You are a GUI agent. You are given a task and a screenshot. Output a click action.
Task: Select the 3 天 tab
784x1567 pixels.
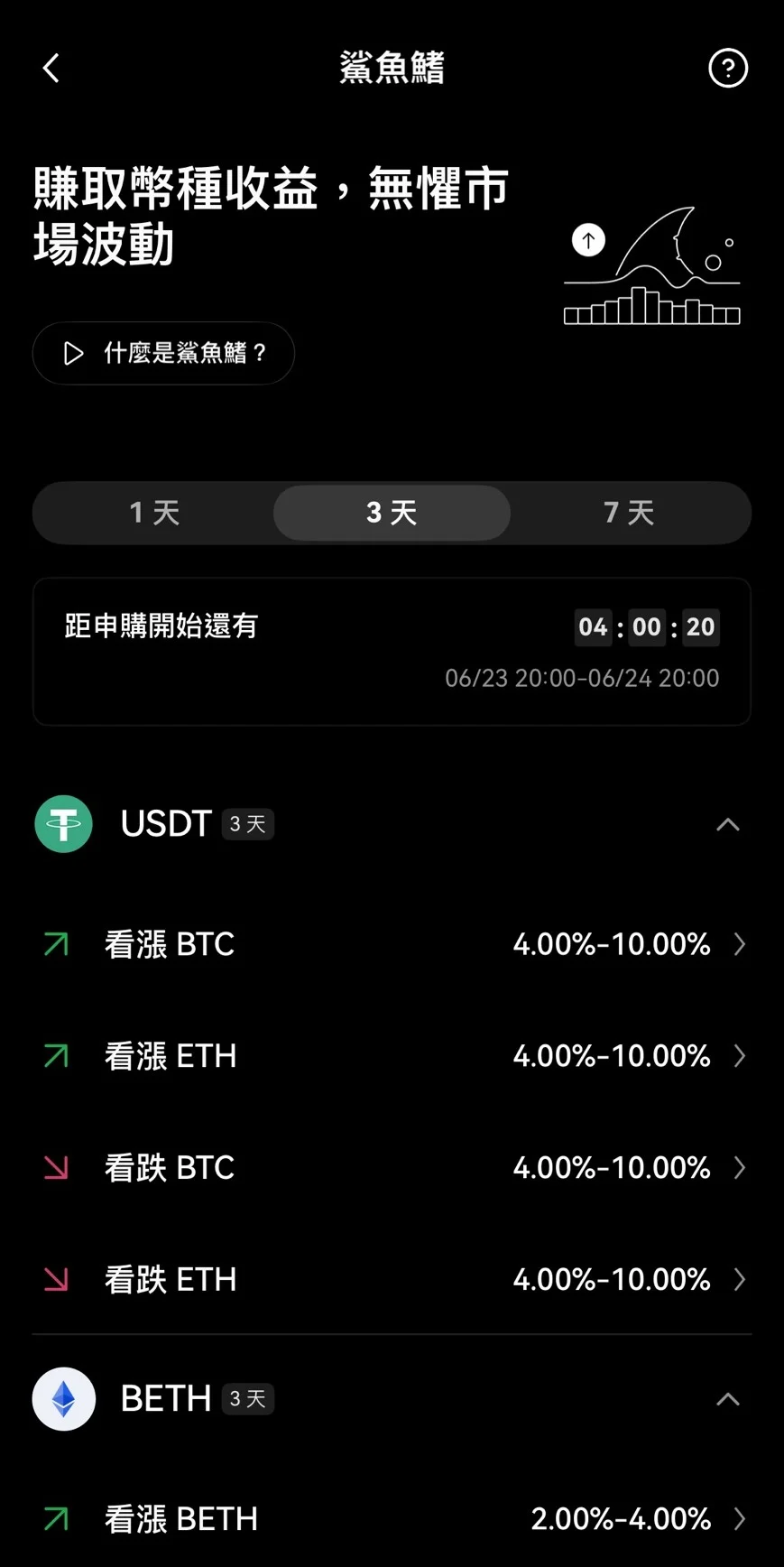[x=392, y=513]
